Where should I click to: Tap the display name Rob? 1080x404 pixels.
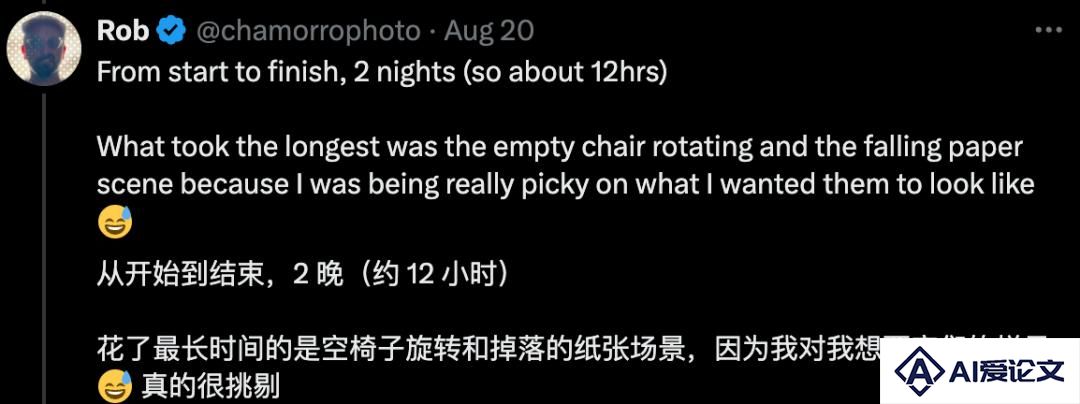click(x=123, y=31)
